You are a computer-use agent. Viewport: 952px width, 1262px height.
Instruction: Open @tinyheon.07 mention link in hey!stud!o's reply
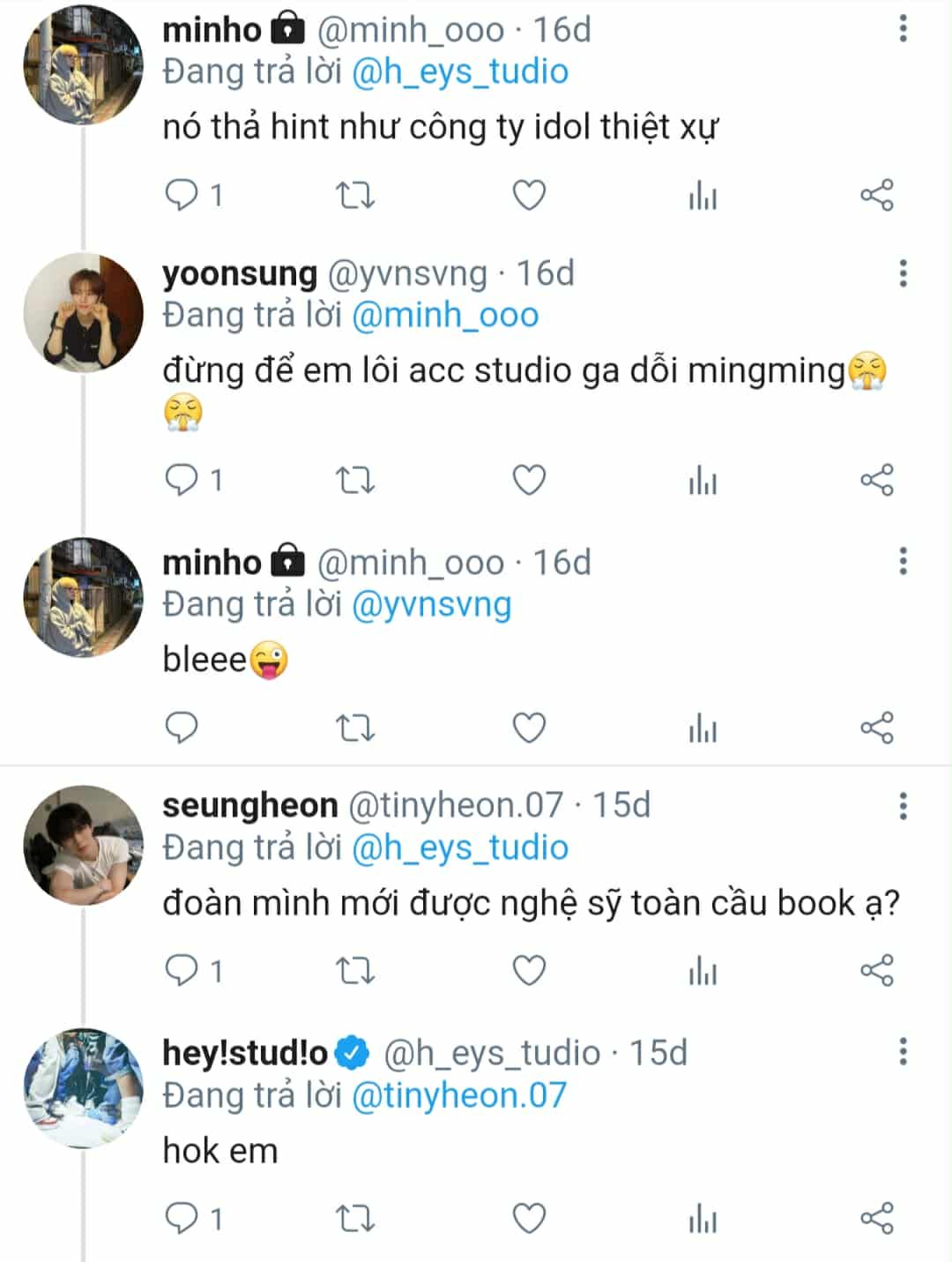(458, 1095)
